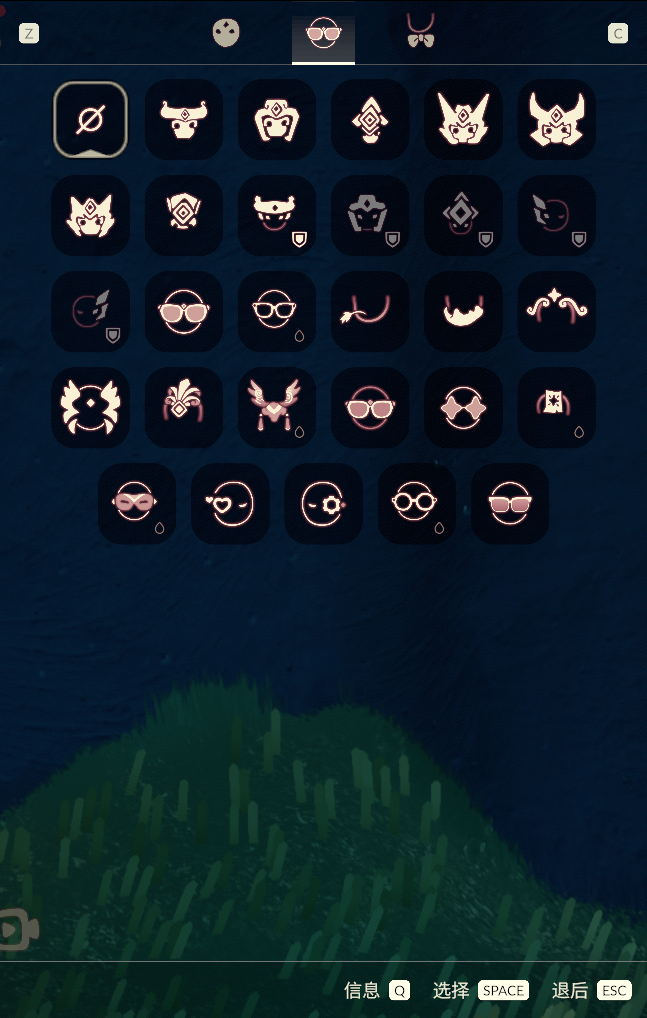647x1018 pixels.
Task: Choose the curled mustache ornament
Action: coord(556,312)
